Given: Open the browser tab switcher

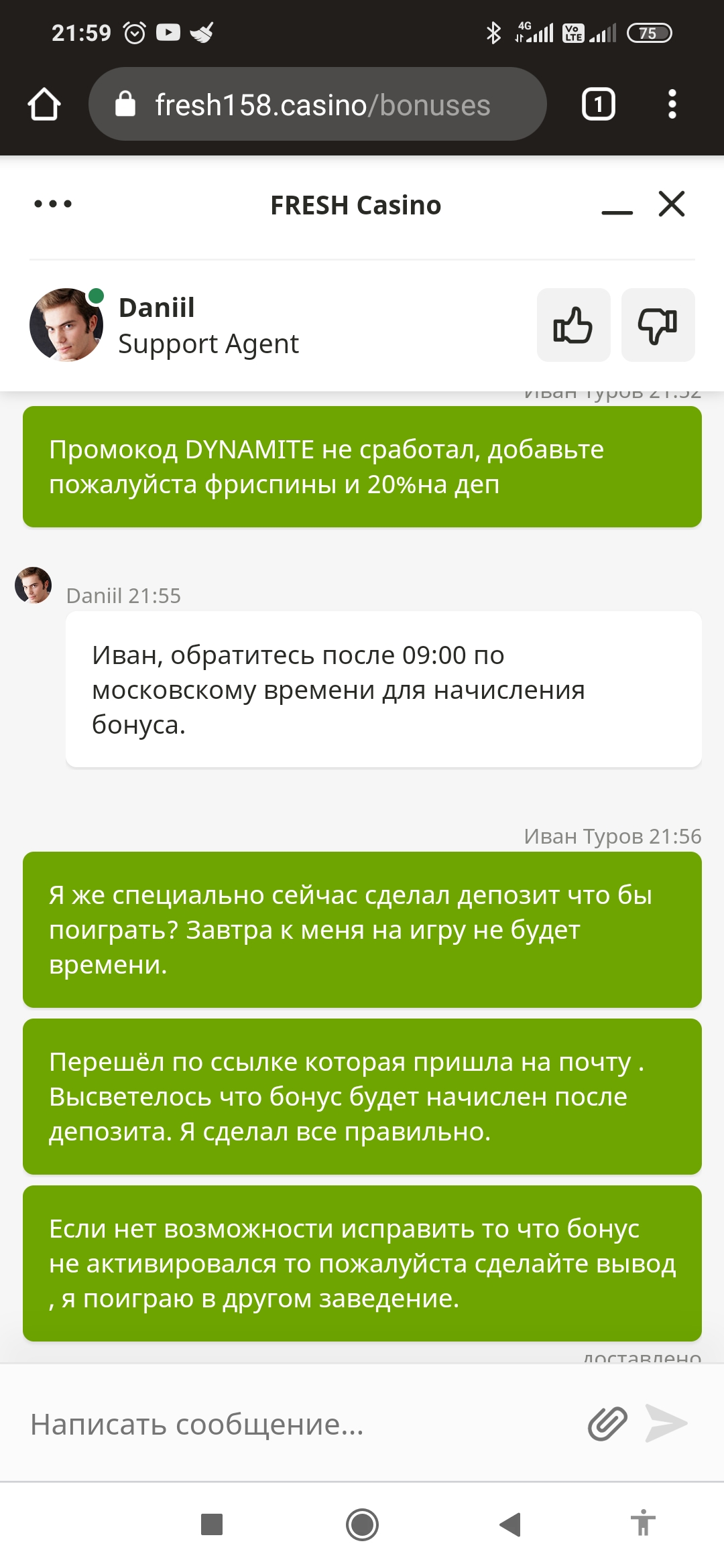Looking at the screenshot, I should pos(598,105).
